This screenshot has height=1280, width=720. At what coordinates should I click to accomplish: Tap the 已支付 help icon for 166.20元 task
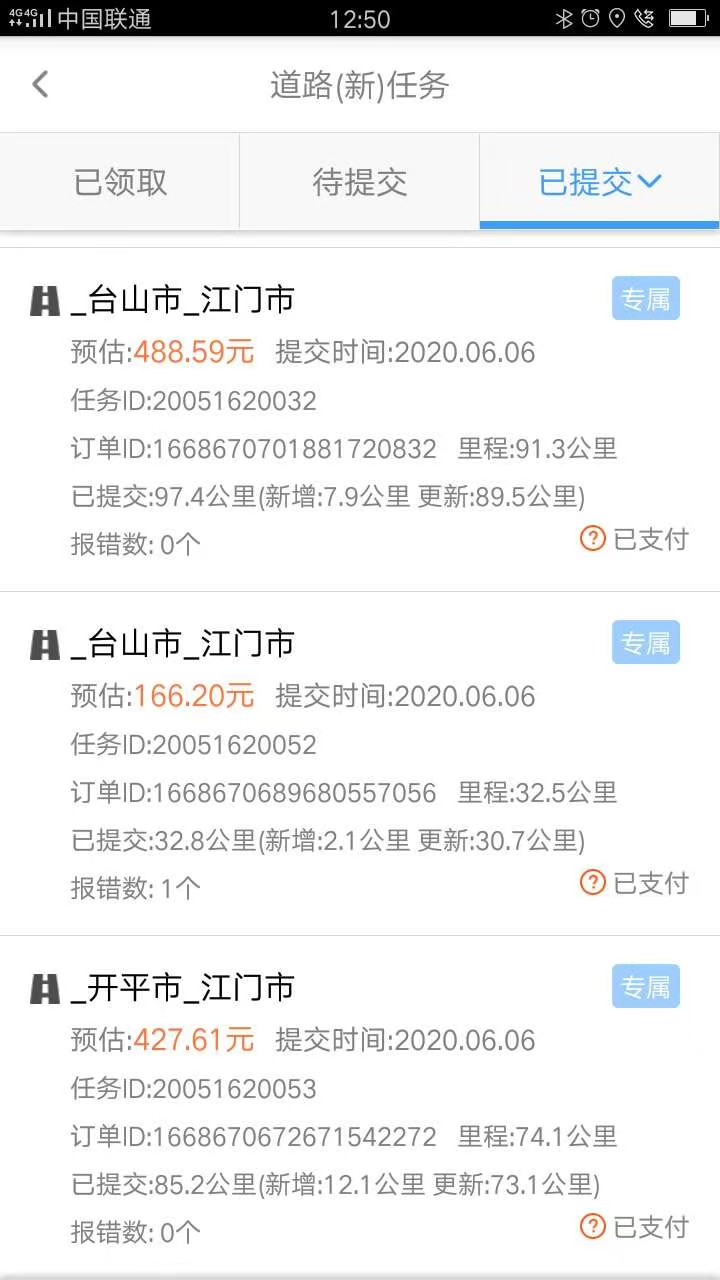pos(593,882)
